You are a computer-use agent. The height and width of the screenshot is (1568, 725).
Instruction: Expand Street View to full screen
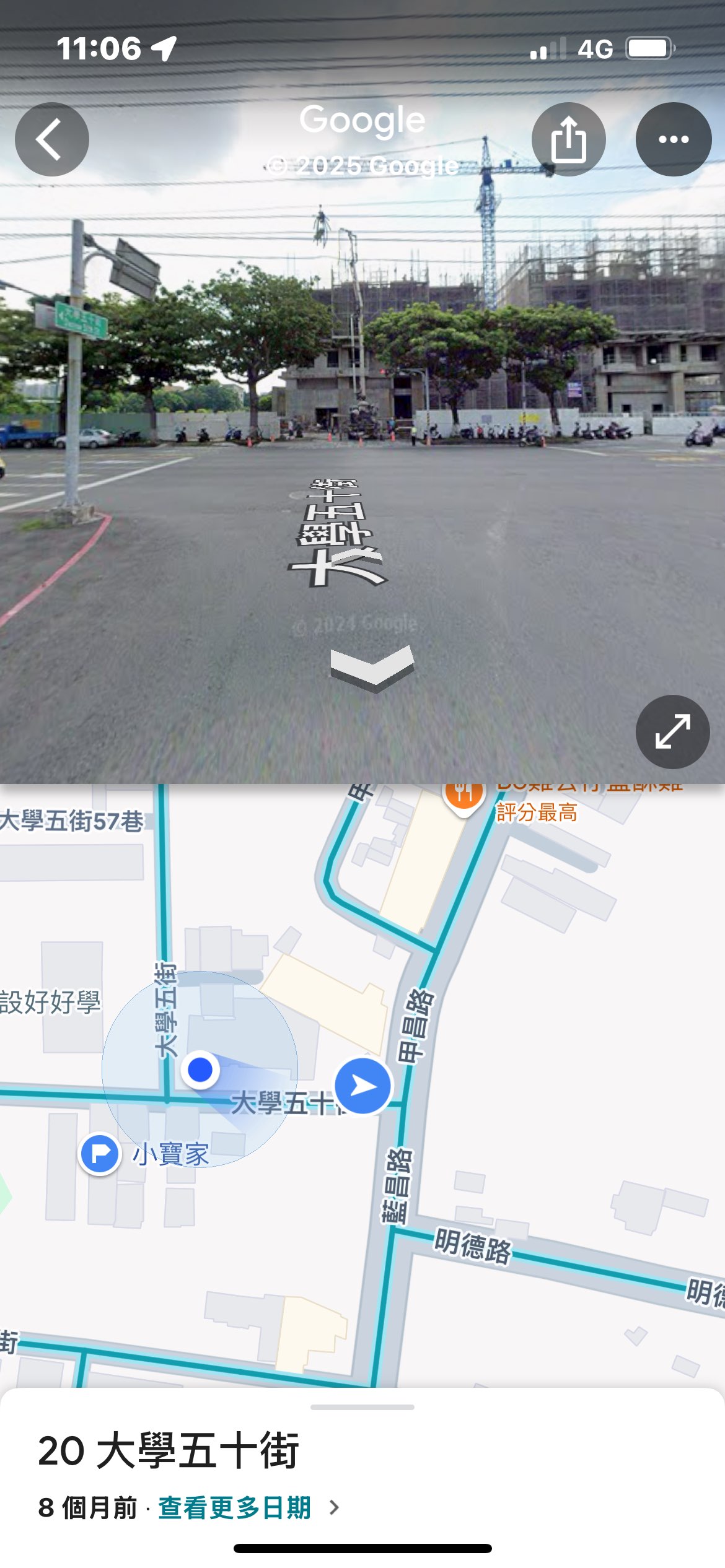point(673,731)
